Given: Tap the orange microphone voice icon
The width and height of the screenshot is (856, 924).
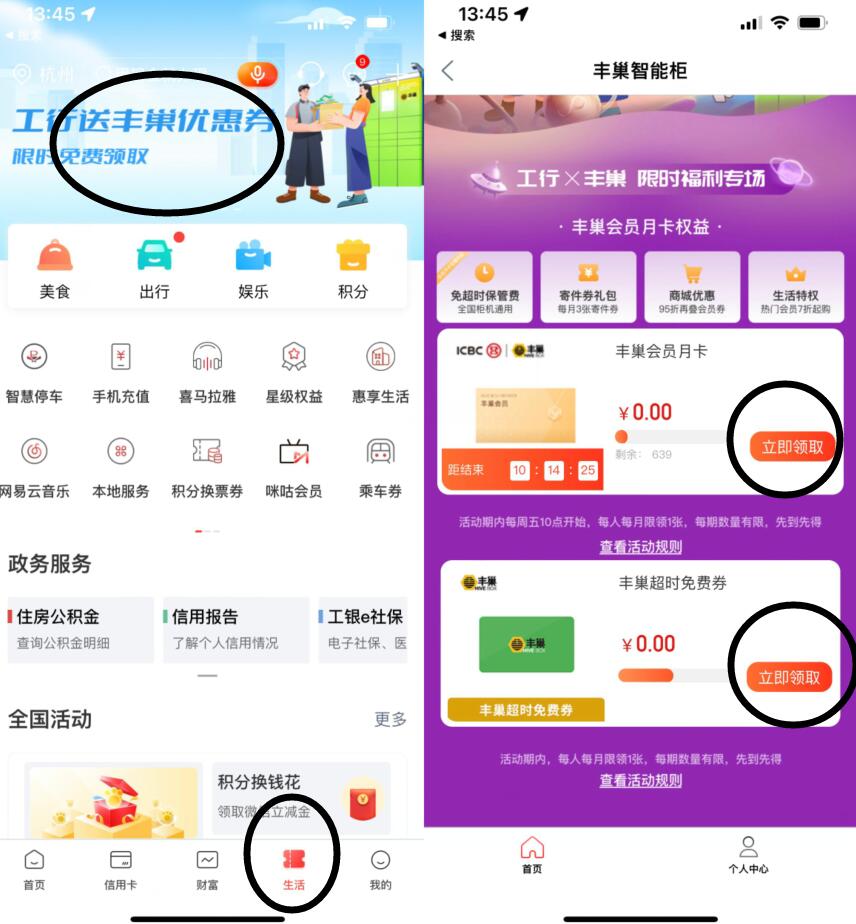Looking at the screenshot, I should point(257,75).
